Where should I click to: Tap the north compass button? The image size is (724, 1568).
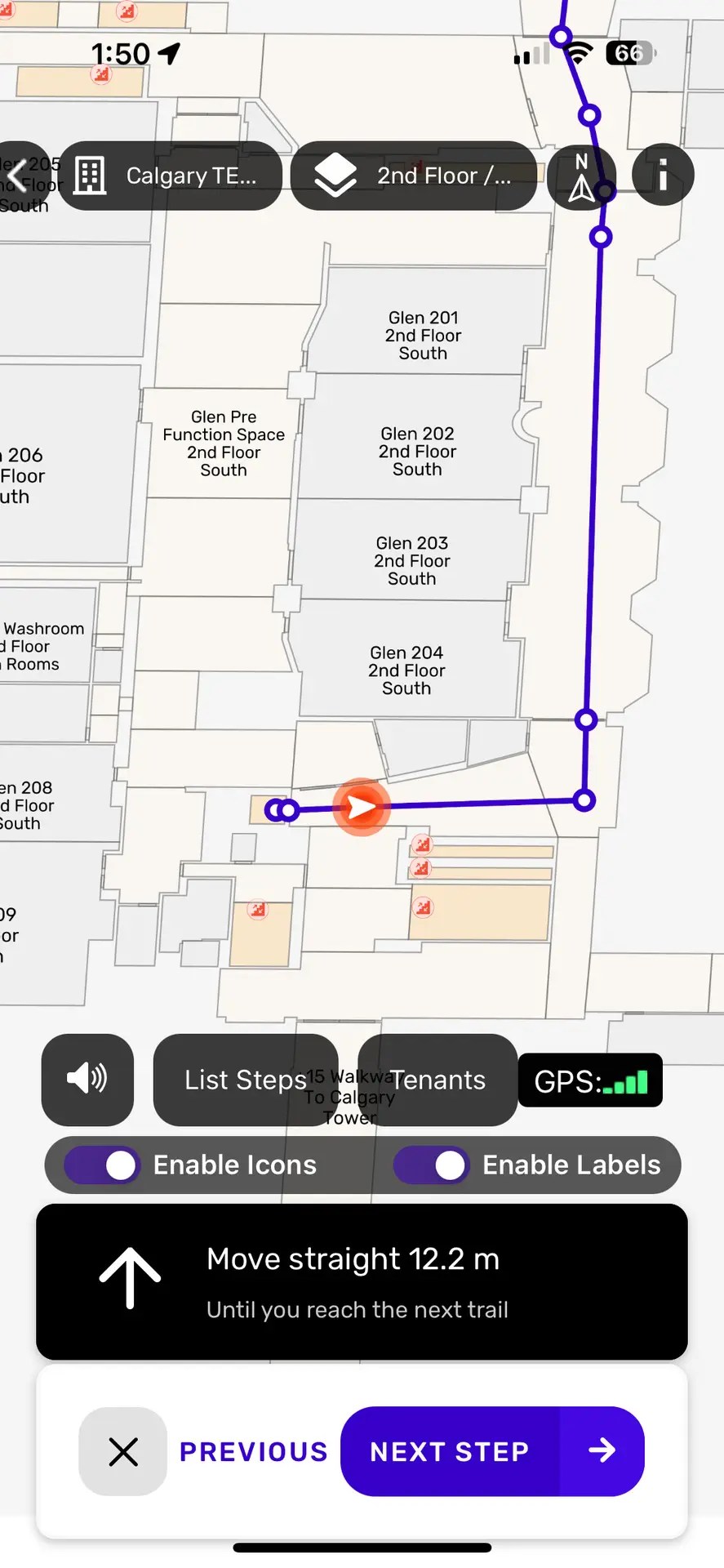coord(581,176)
